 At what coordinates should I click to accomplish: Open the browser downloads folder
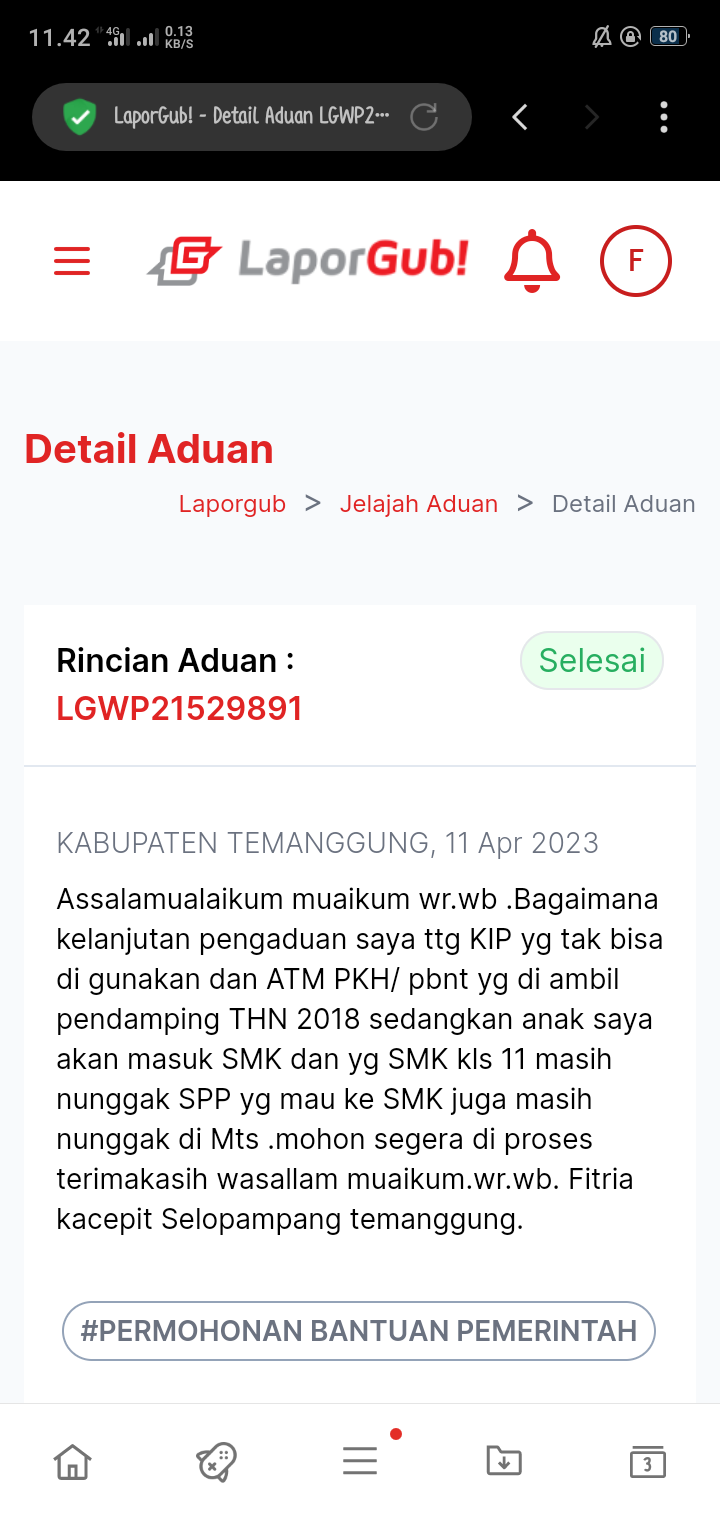[x=504, y=1462]
